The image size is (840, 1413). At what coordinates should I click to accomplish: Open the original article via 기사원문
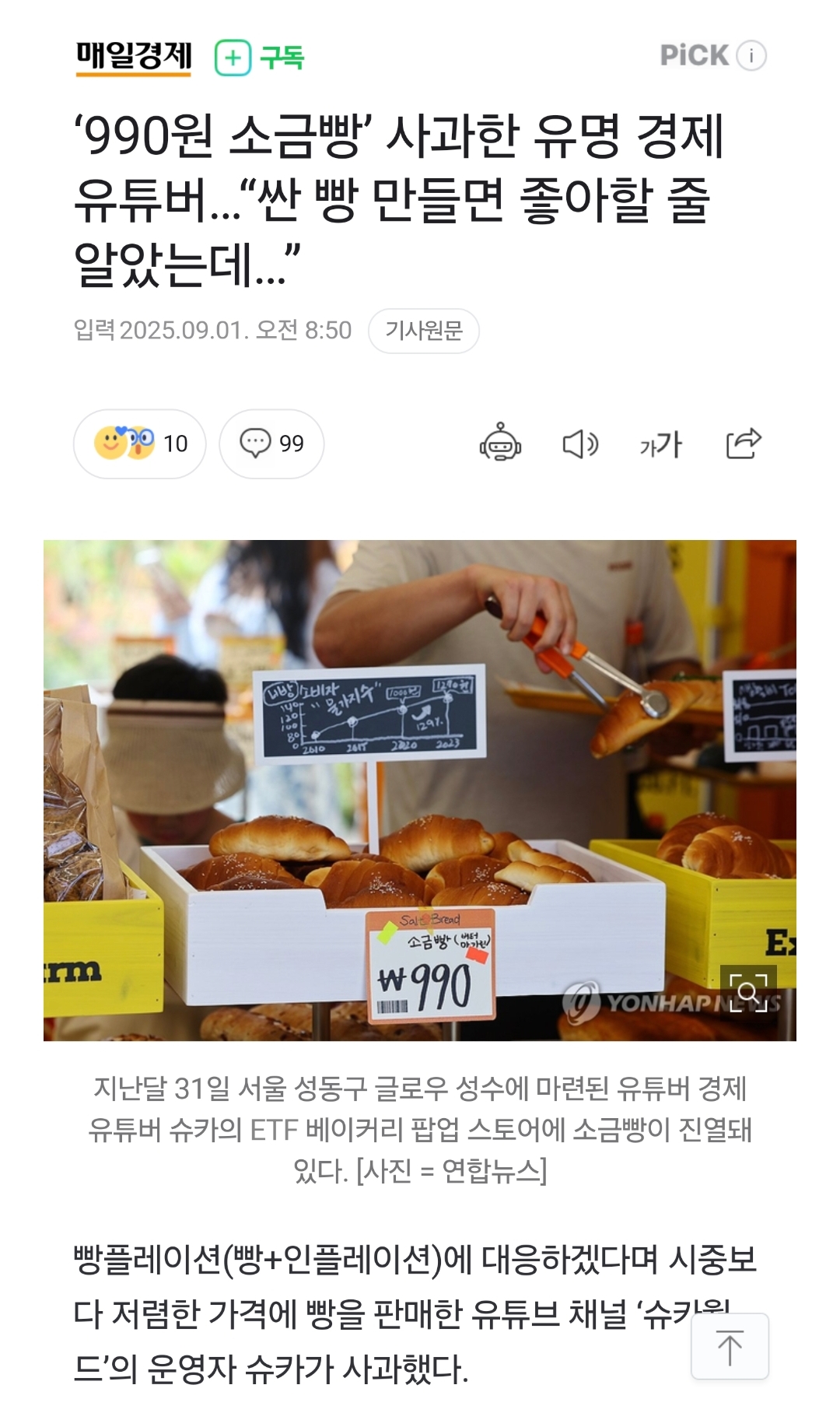tap(424, 331)
